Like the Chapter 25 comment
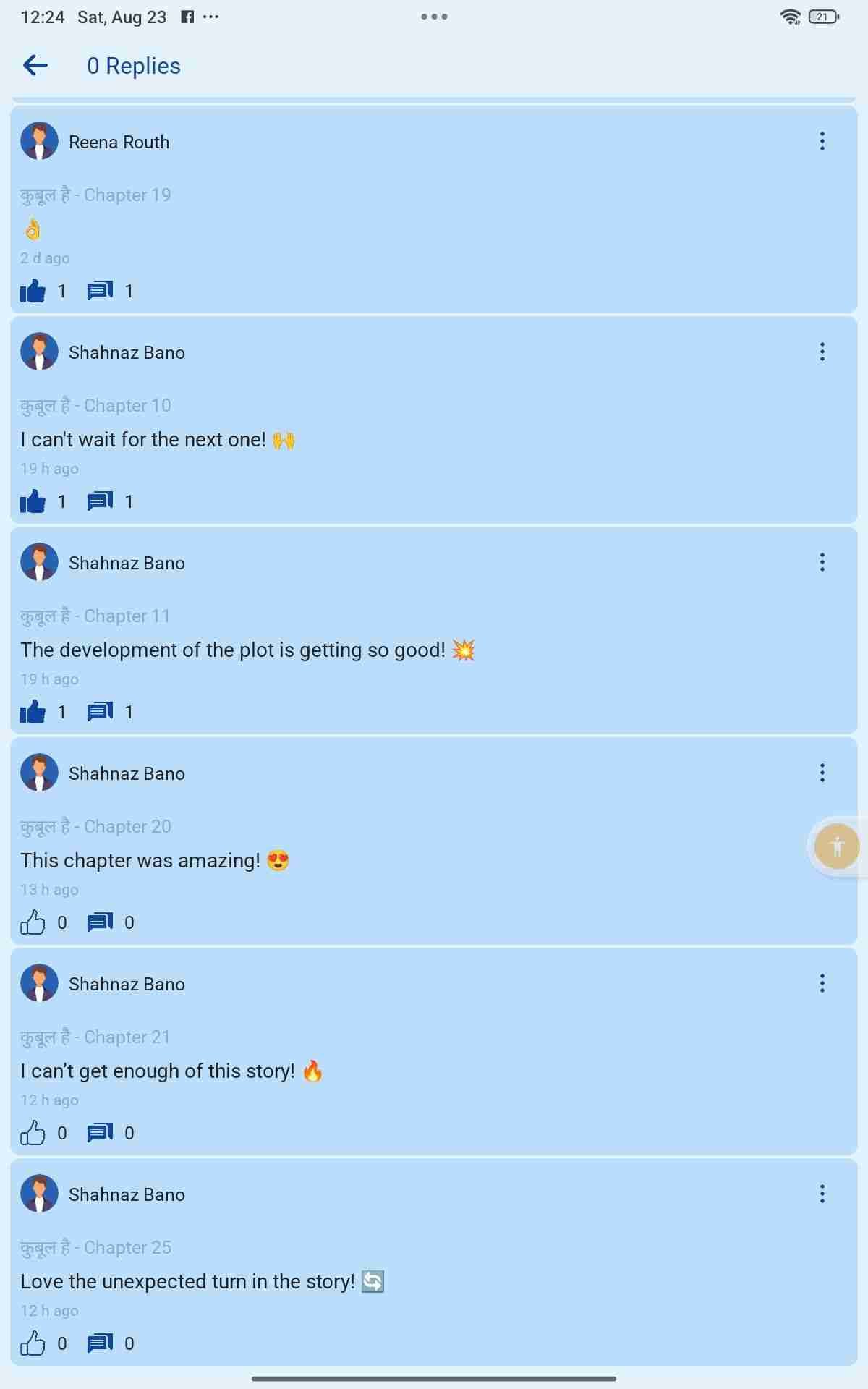This screenshot has height=1389, width=868. tap(33, 1344)
